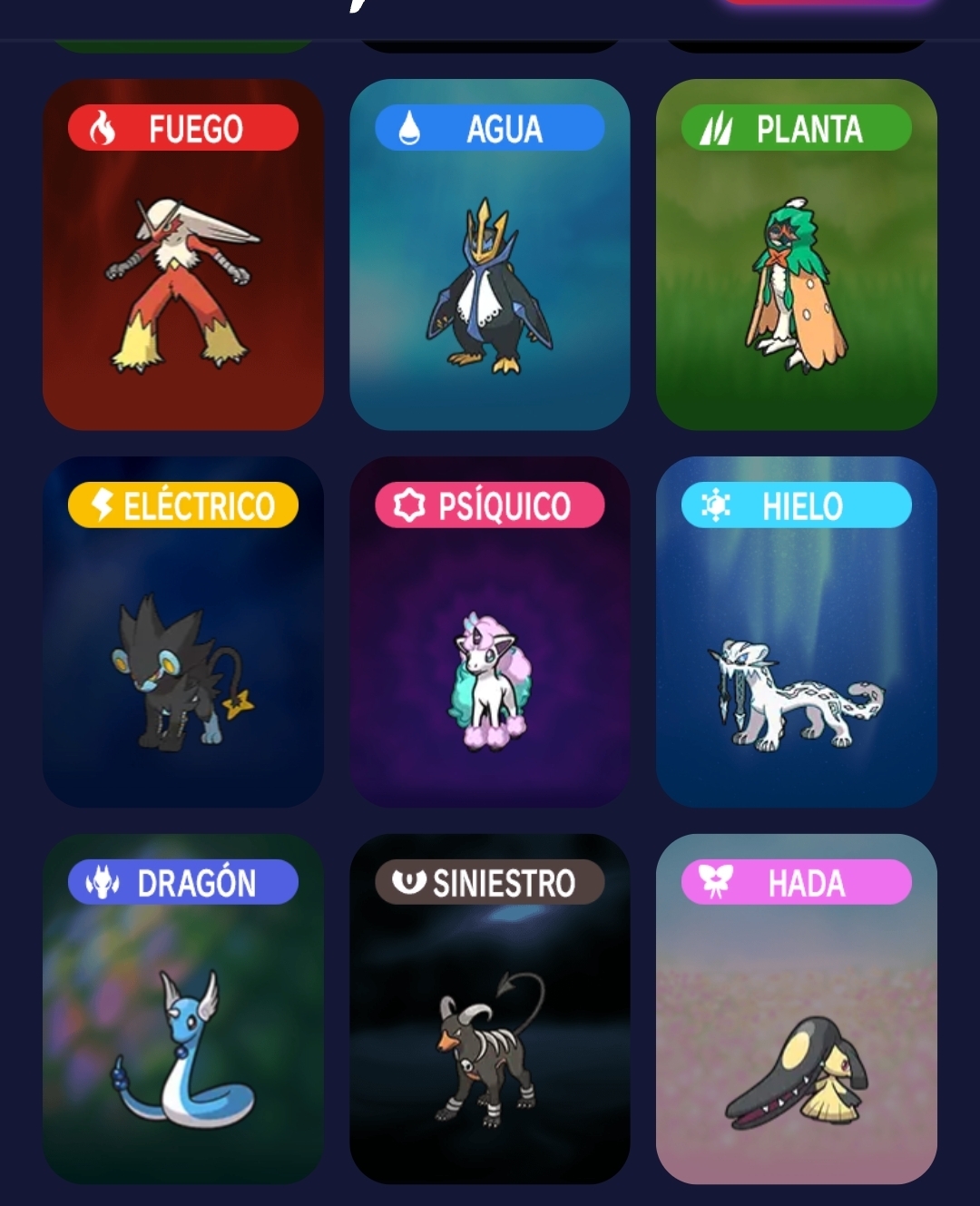Open the Planta type card
This screenshot has height=1206, width=980.
coord(796,254)
